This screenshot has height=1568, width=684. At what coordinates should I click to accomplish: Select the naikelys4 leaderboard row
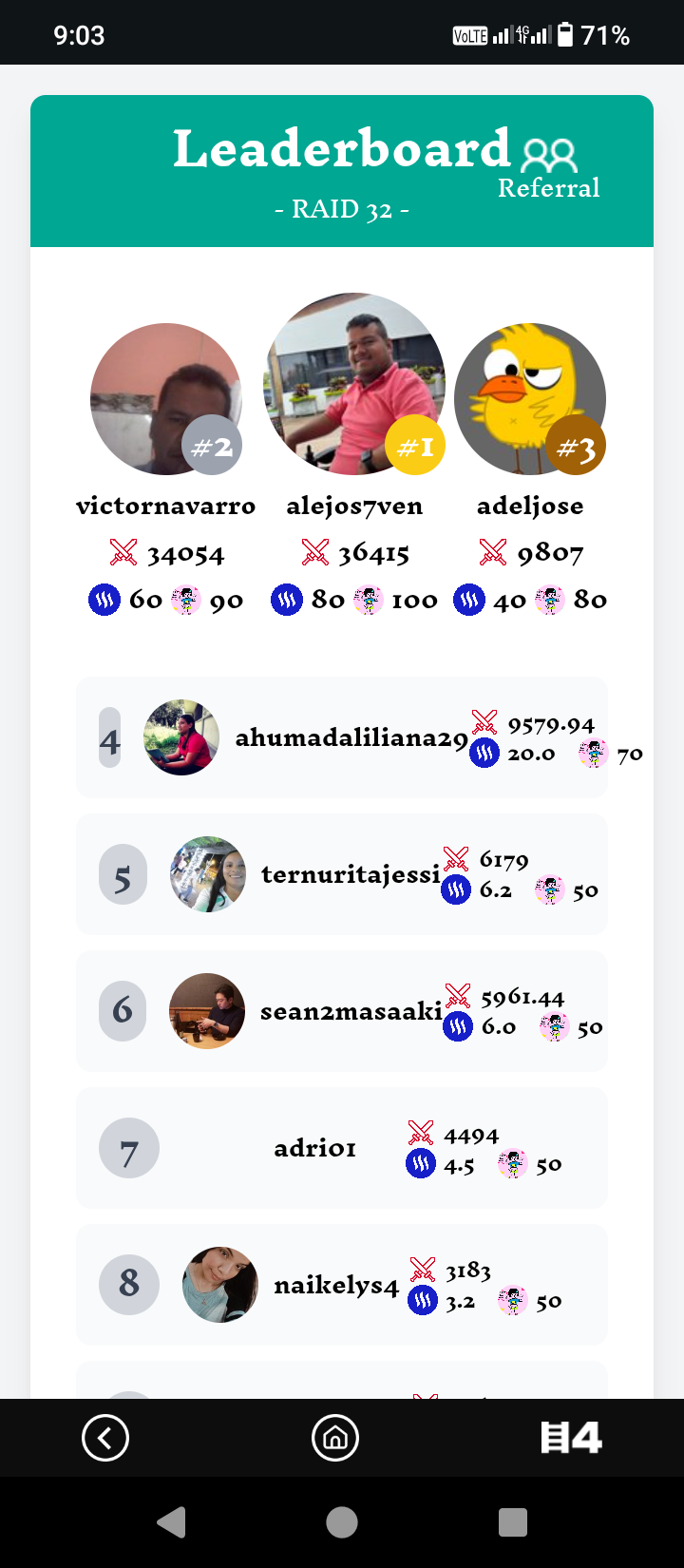tap(342, 1285)
